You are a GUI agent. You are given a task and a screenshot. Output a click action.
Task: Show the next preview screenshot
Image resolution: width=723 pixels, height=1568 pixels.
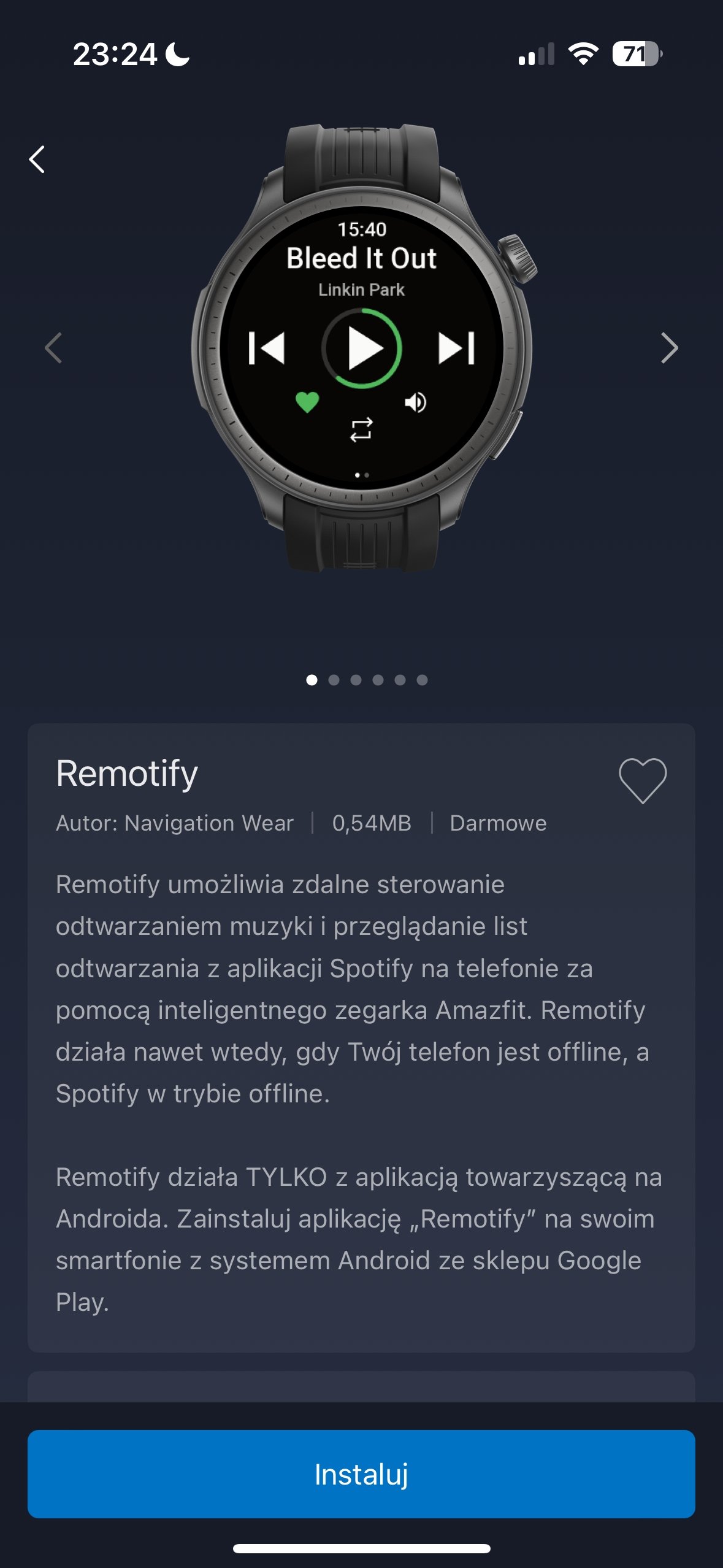tap(669, 348)
